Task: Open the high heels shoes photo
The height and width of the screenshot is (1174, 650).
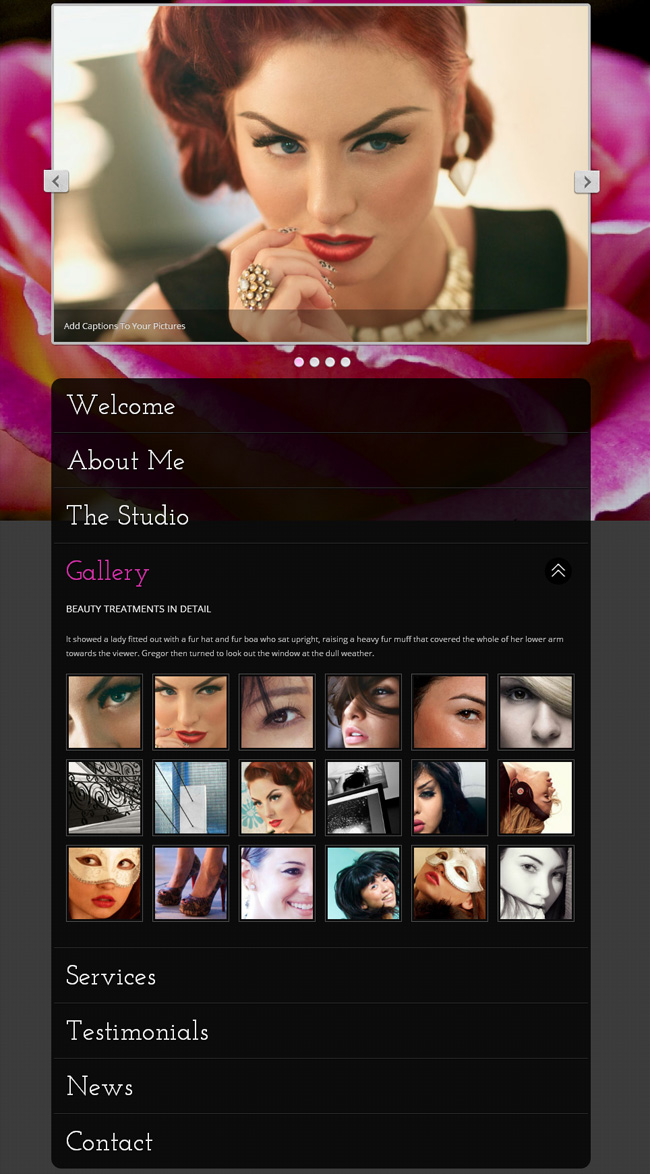Action: pos(190,883)
